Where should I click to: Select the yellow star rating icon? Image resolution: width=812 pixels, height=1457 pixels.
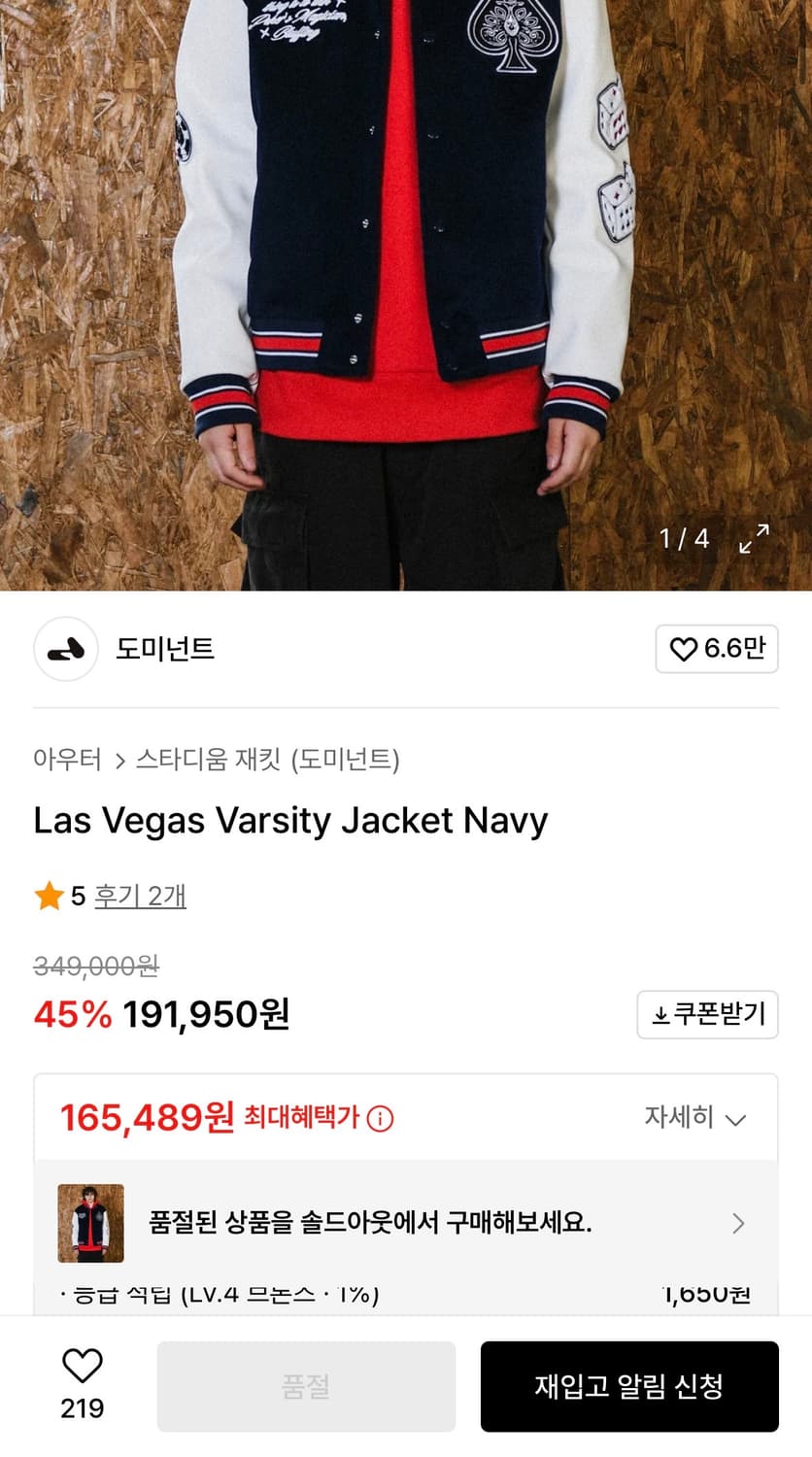pos(46,898)
